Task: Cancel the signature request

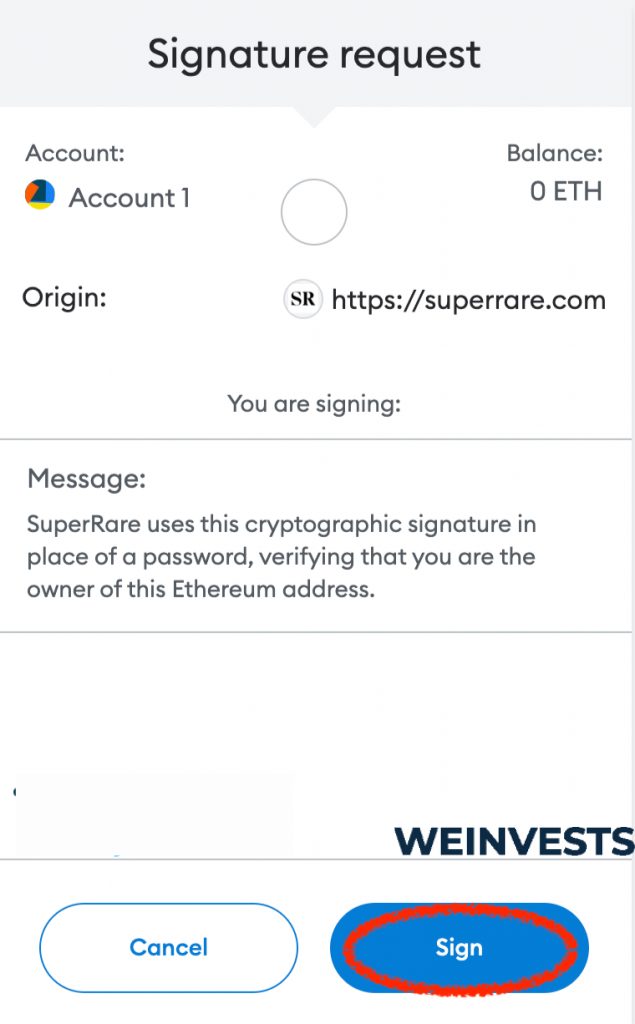Action: pos(169,947)
